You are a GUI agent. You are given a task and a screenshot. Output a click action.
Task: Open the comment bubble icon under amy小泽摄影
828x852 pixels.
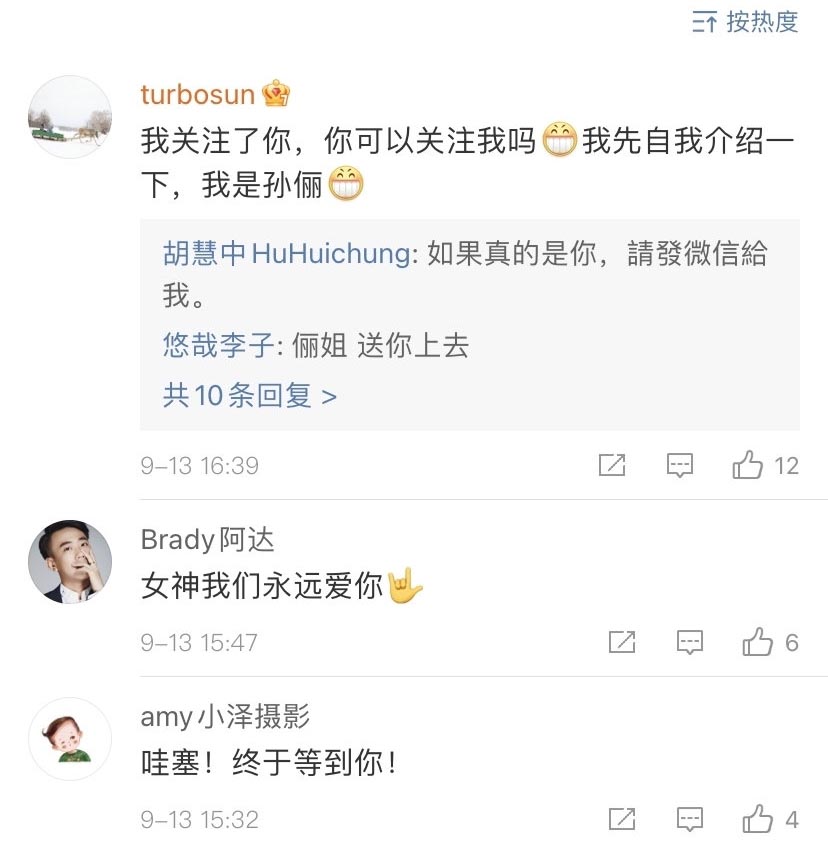690,818
